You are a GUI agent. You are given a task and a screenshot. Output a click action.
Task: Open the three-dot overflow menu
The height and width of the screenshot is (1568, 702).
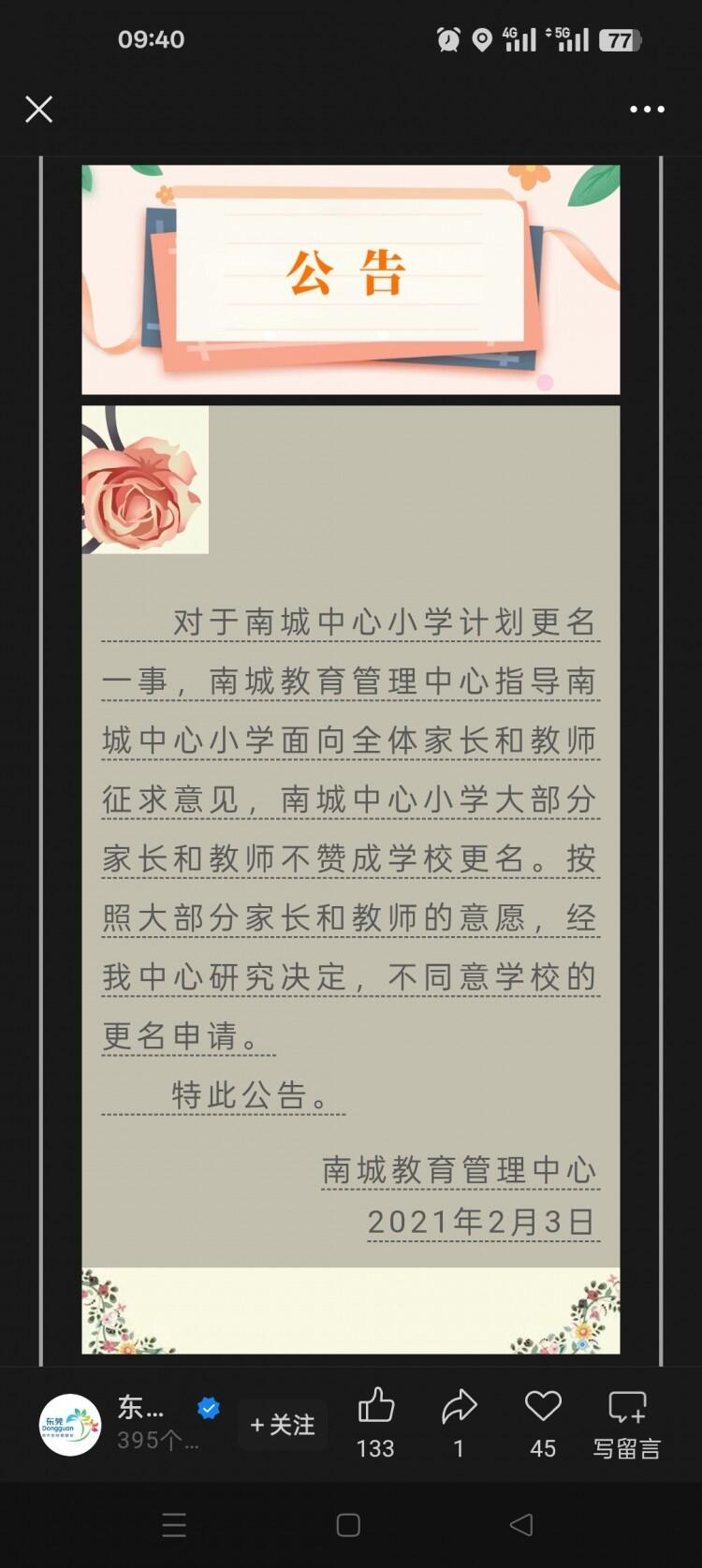(647, 110)
